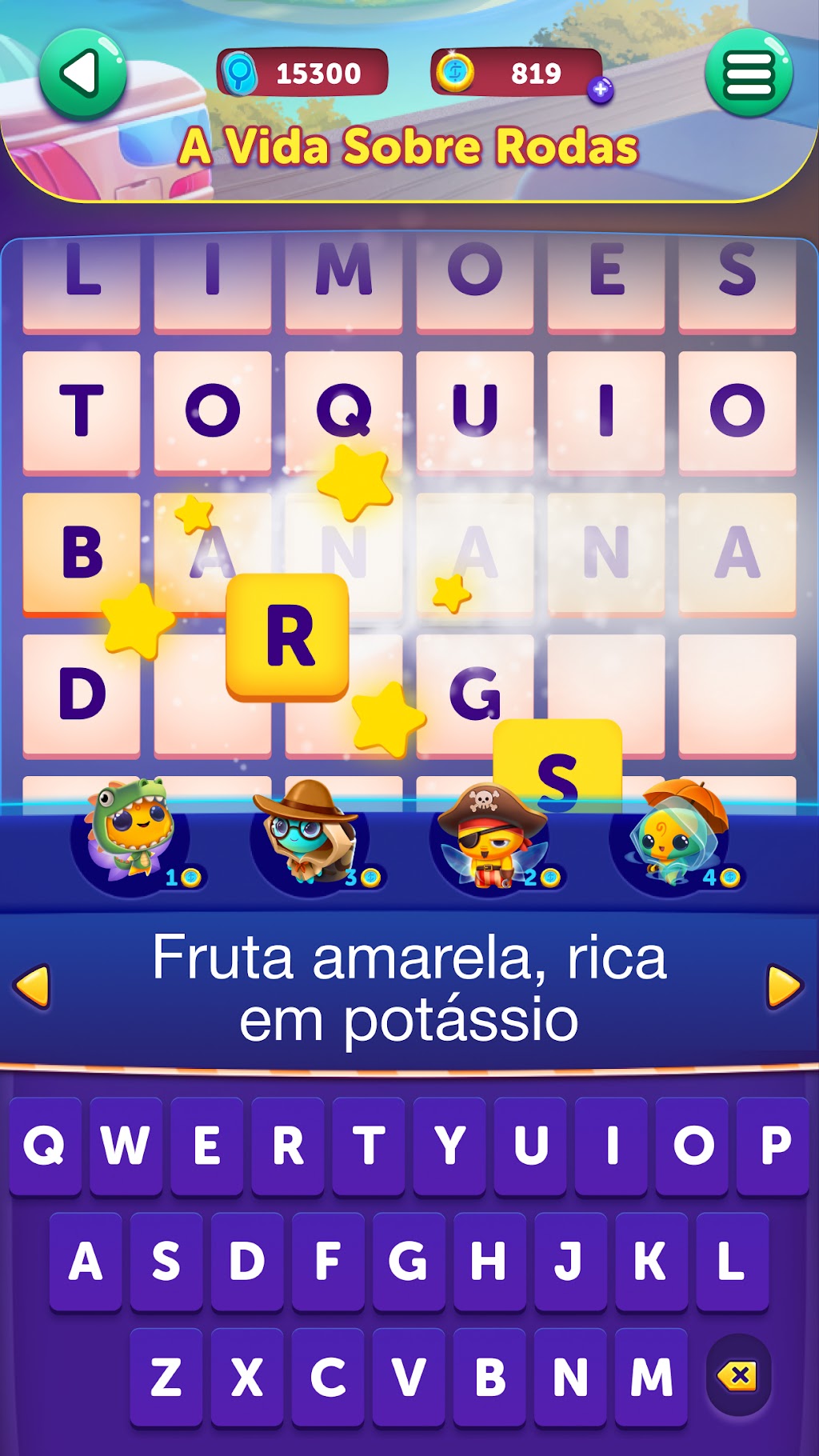
Task: Delete a letter with the backspace key
Action: 738,1376
